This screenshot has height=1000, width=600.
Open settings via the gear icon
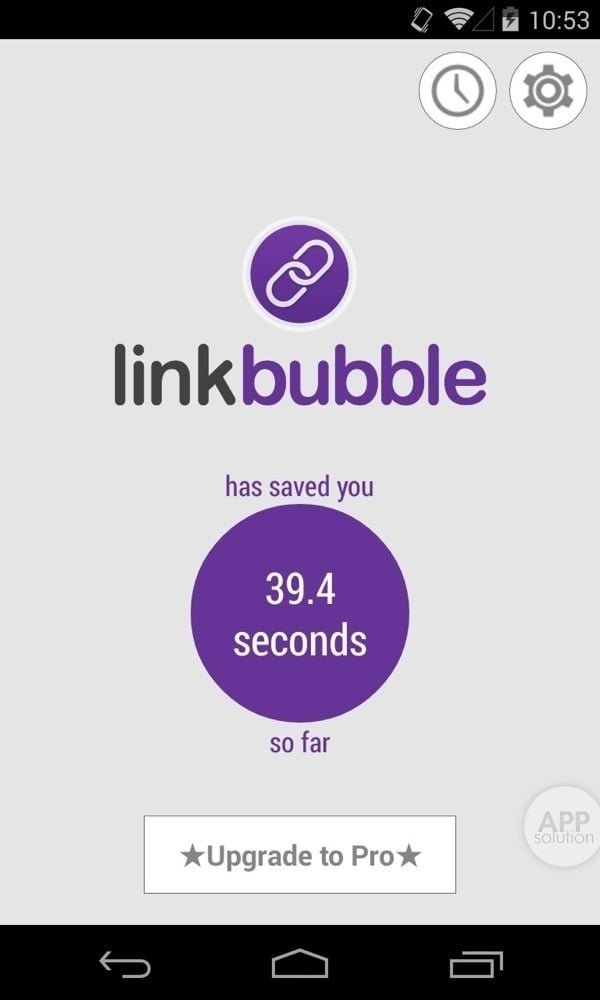[547, 91]
